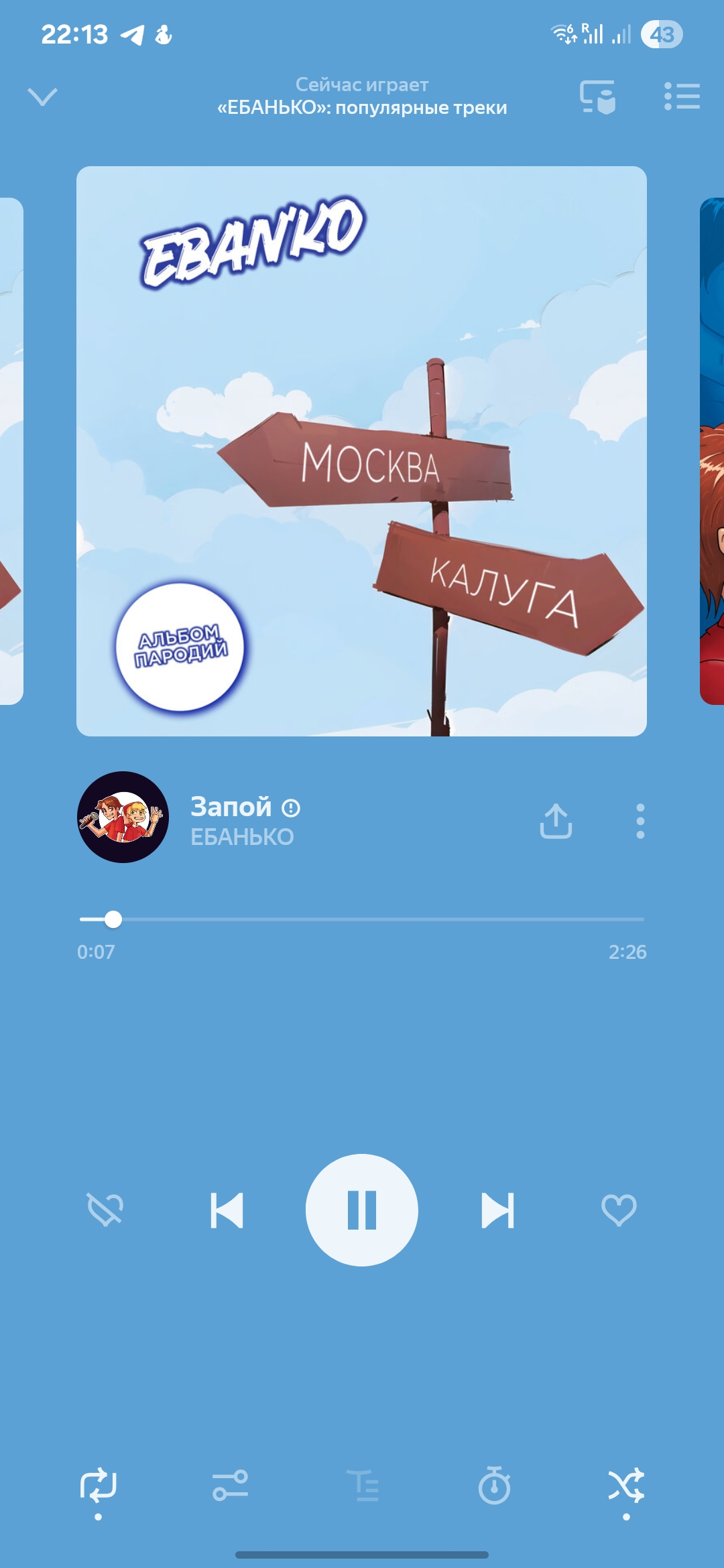Share the track Запой
Screen dimensions: 724x1568
tap(556, 821)
